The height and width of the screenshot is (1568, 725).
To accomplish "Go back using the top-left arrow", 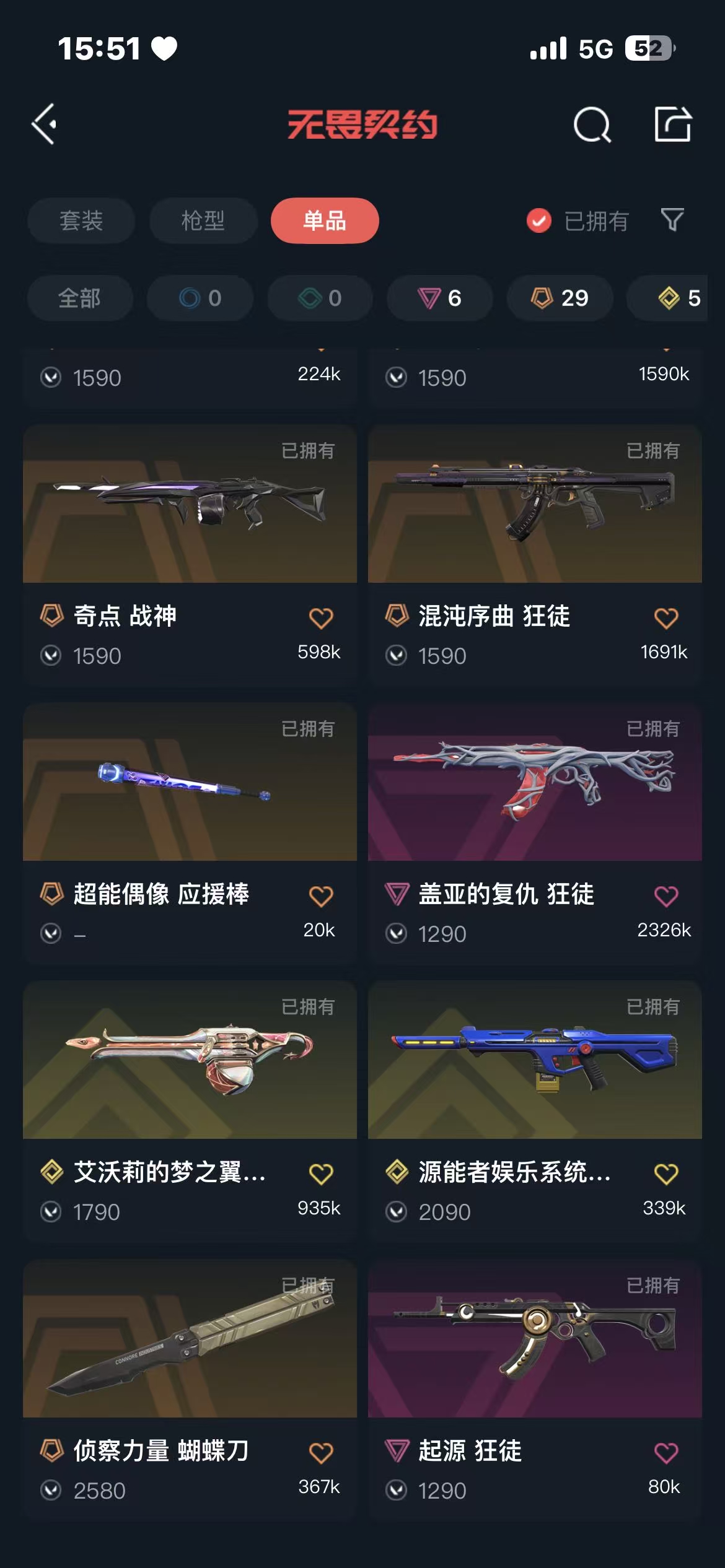I will 45,124.
